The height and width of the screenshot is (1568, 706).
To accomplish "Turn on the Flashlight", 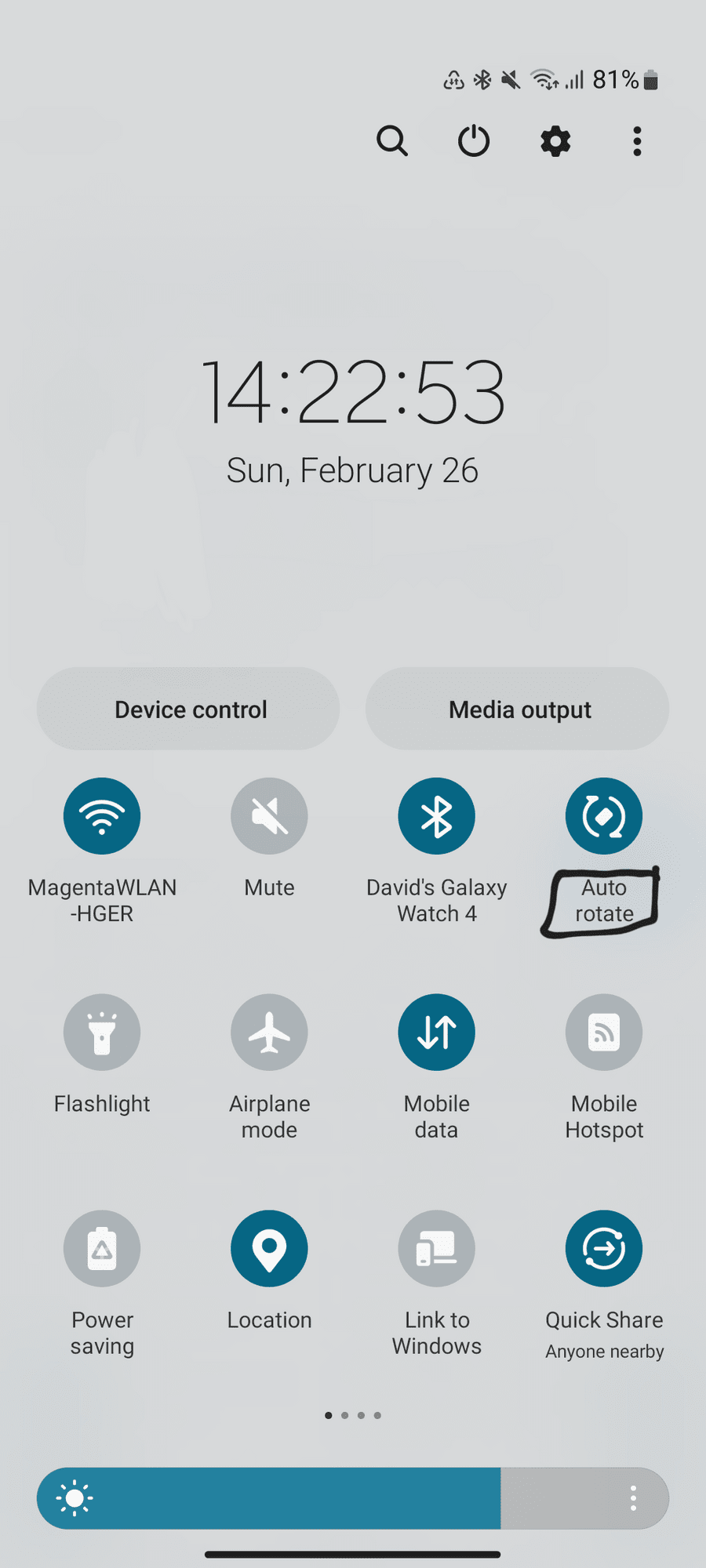I will pyautogui.click(x=102, y=1033).
